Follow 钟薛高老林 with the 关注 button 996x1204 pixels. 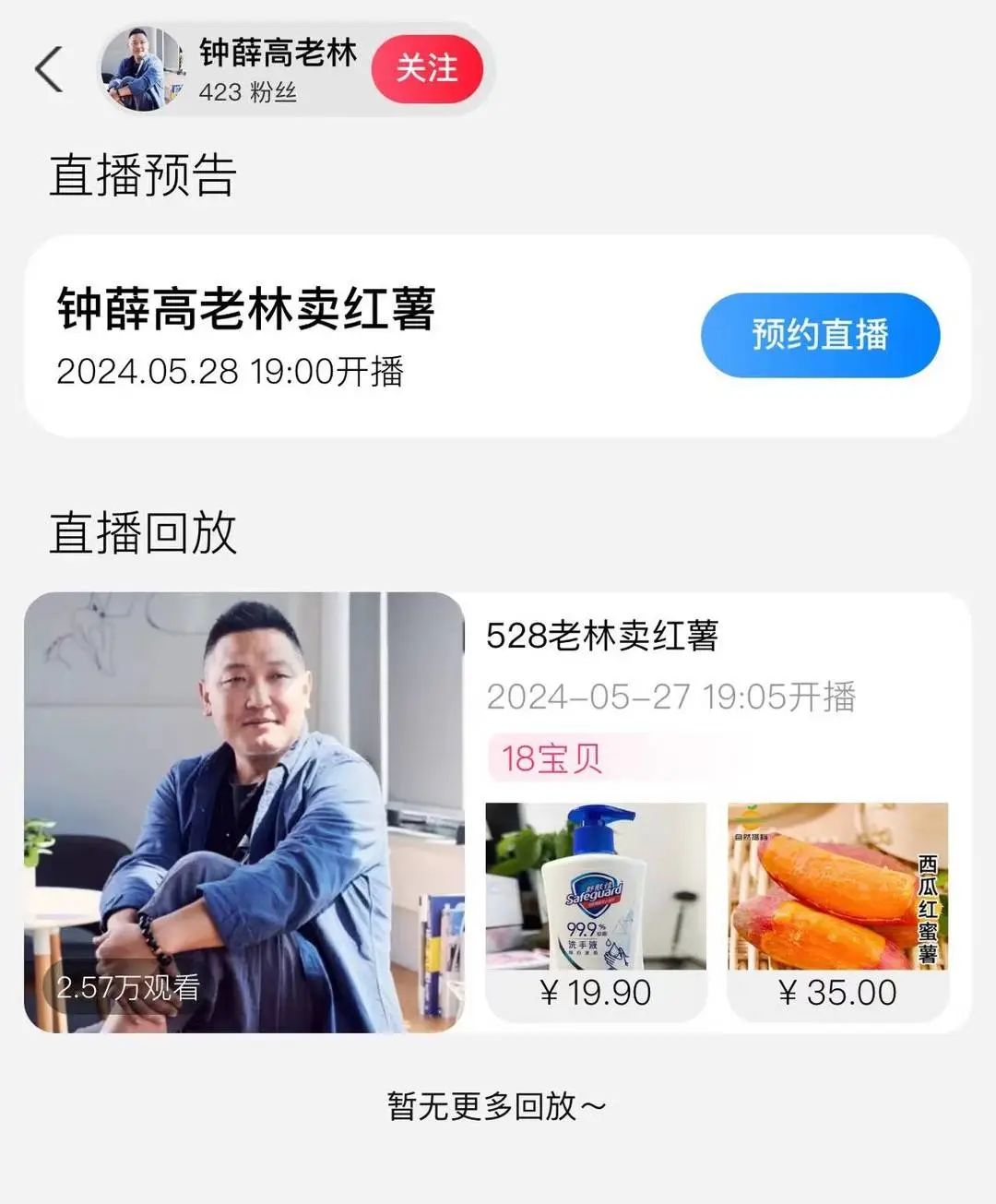pos(427,69)
